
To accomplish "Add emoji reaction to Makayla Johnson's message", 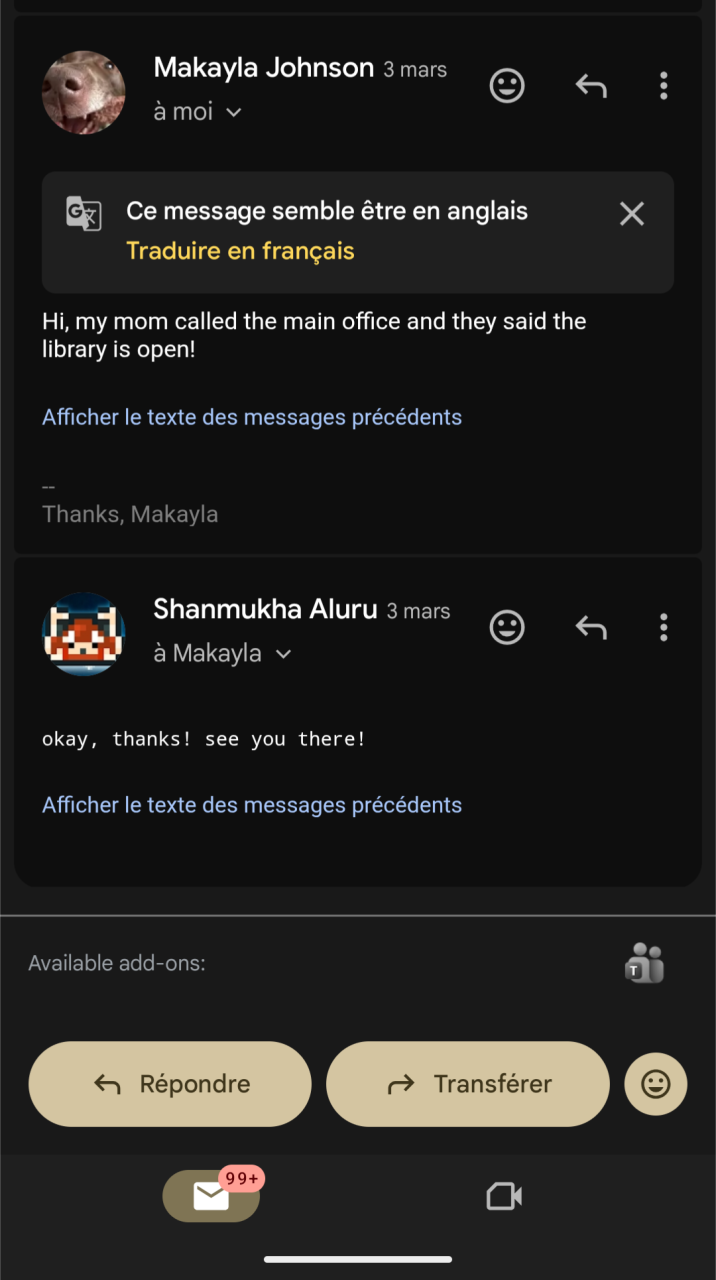I will point(507,86).
